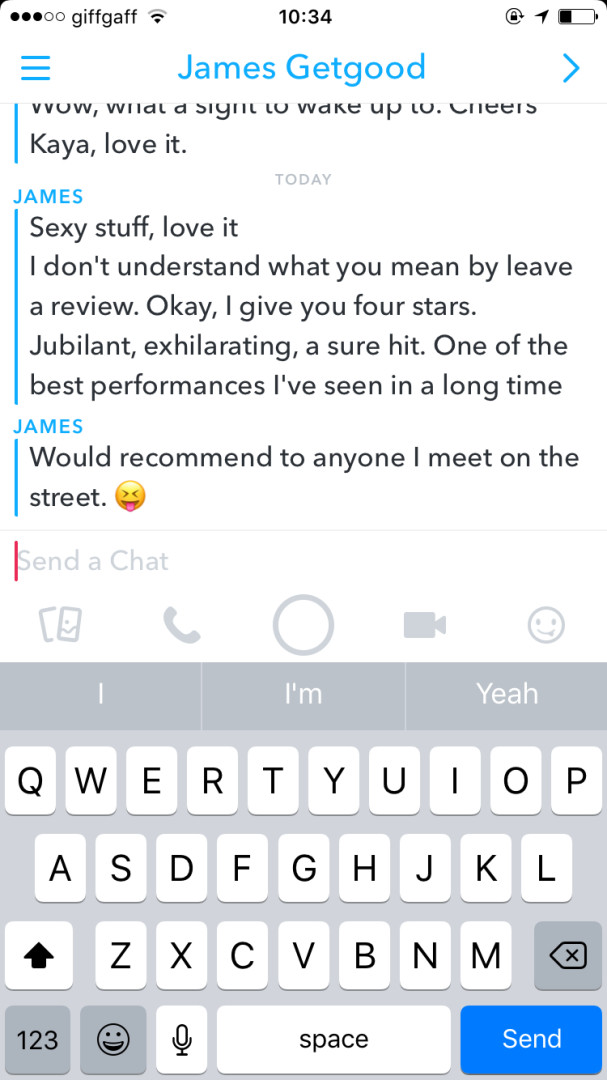Tap the space bar
The image size is (607, 1080).
click(x=333, y=1039)
